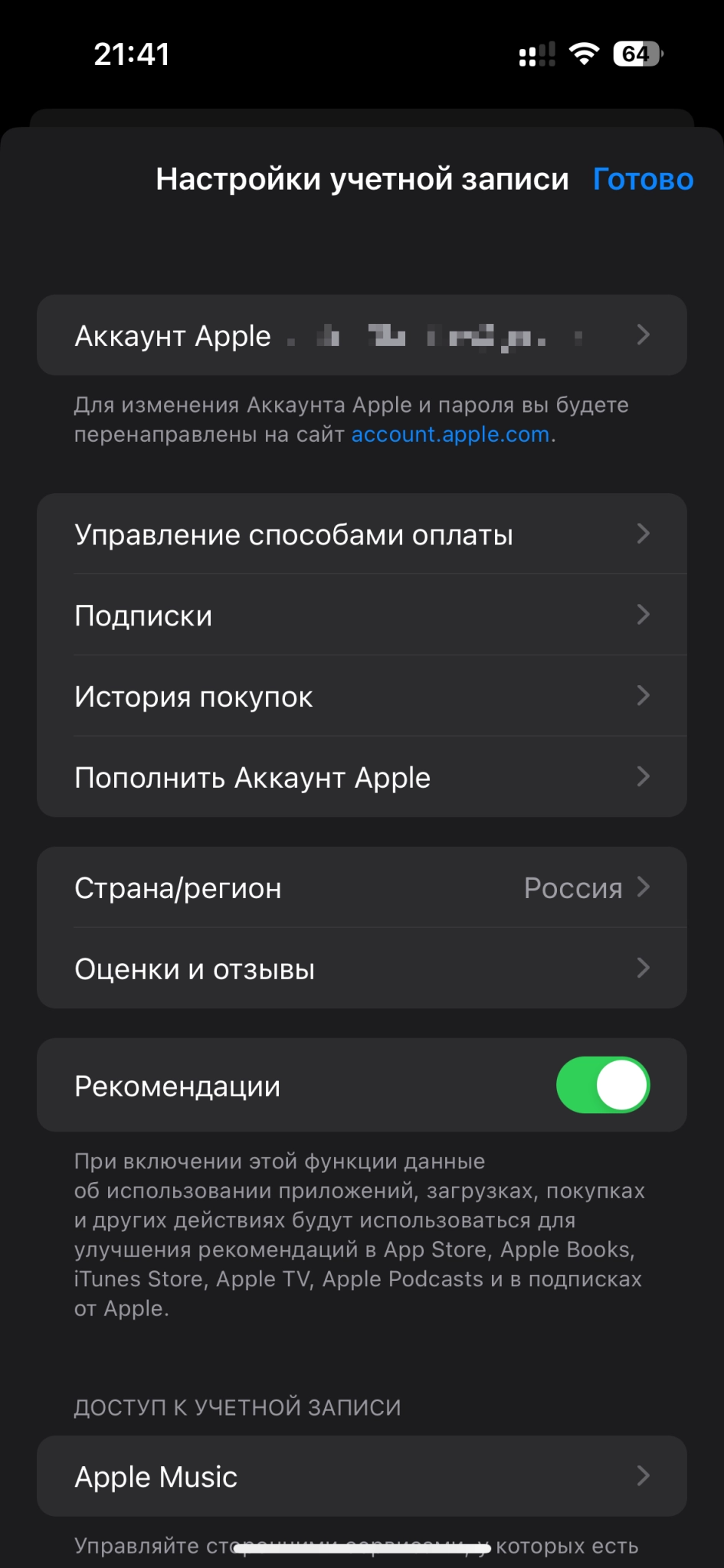This screenshot has height=1568, width=724.
Task: Disable the Рекомендации switch
Action: tap(602, 1085)
